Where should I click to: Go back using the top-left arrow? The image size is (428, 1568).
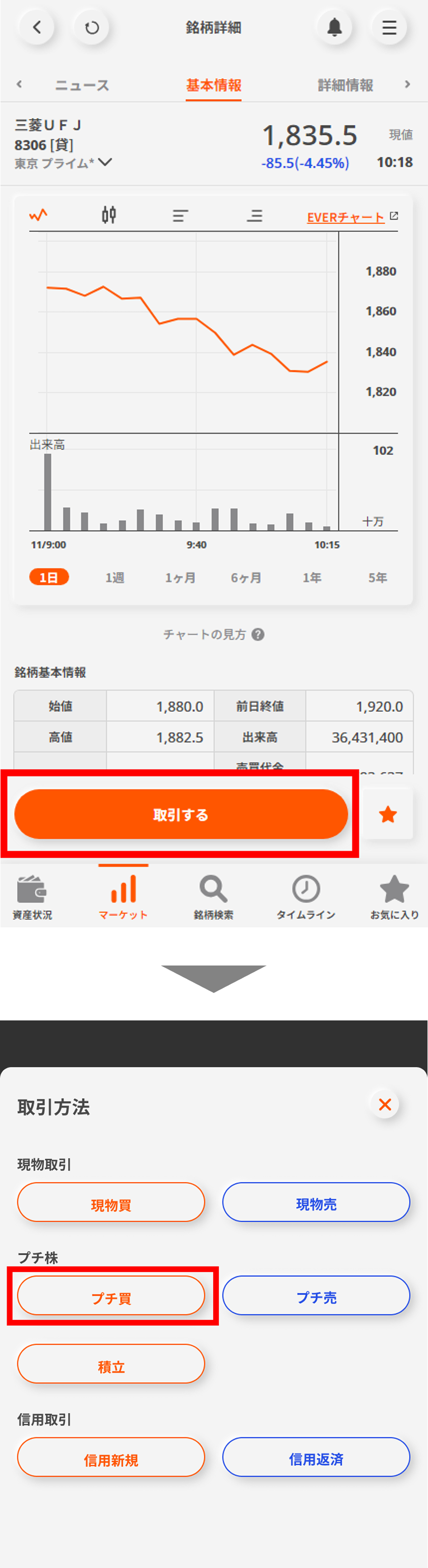pos(37,27)
